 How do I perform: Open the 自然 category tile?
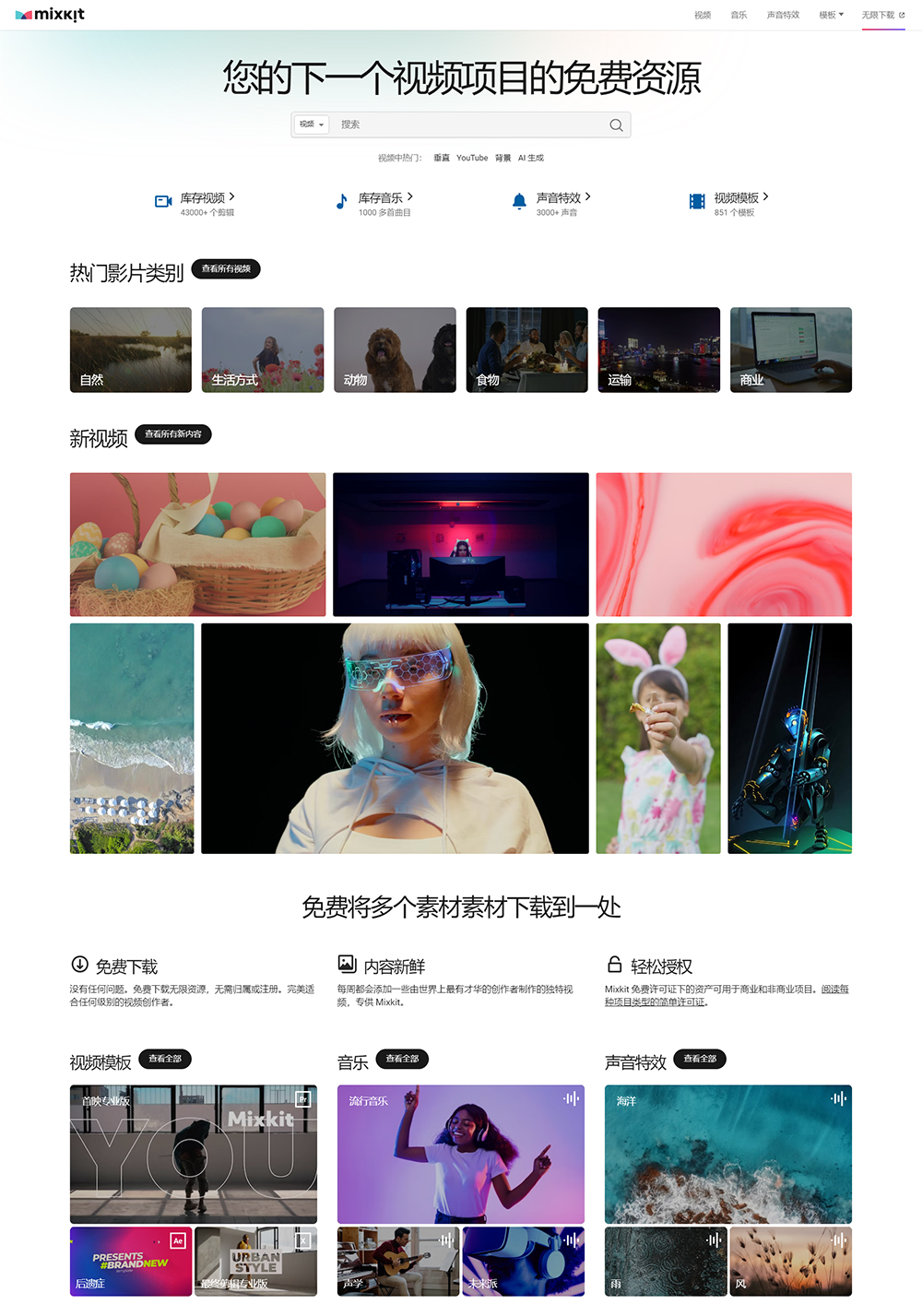[x=131, y=350]
